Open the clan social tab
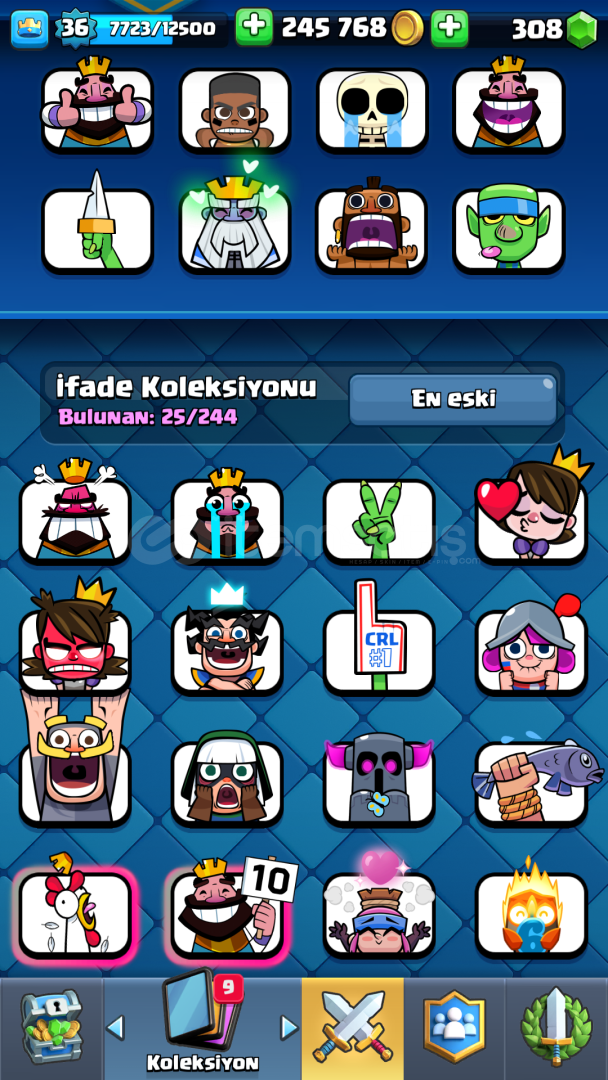The height and width of the screenshot is (1080, 608). 454,1029
